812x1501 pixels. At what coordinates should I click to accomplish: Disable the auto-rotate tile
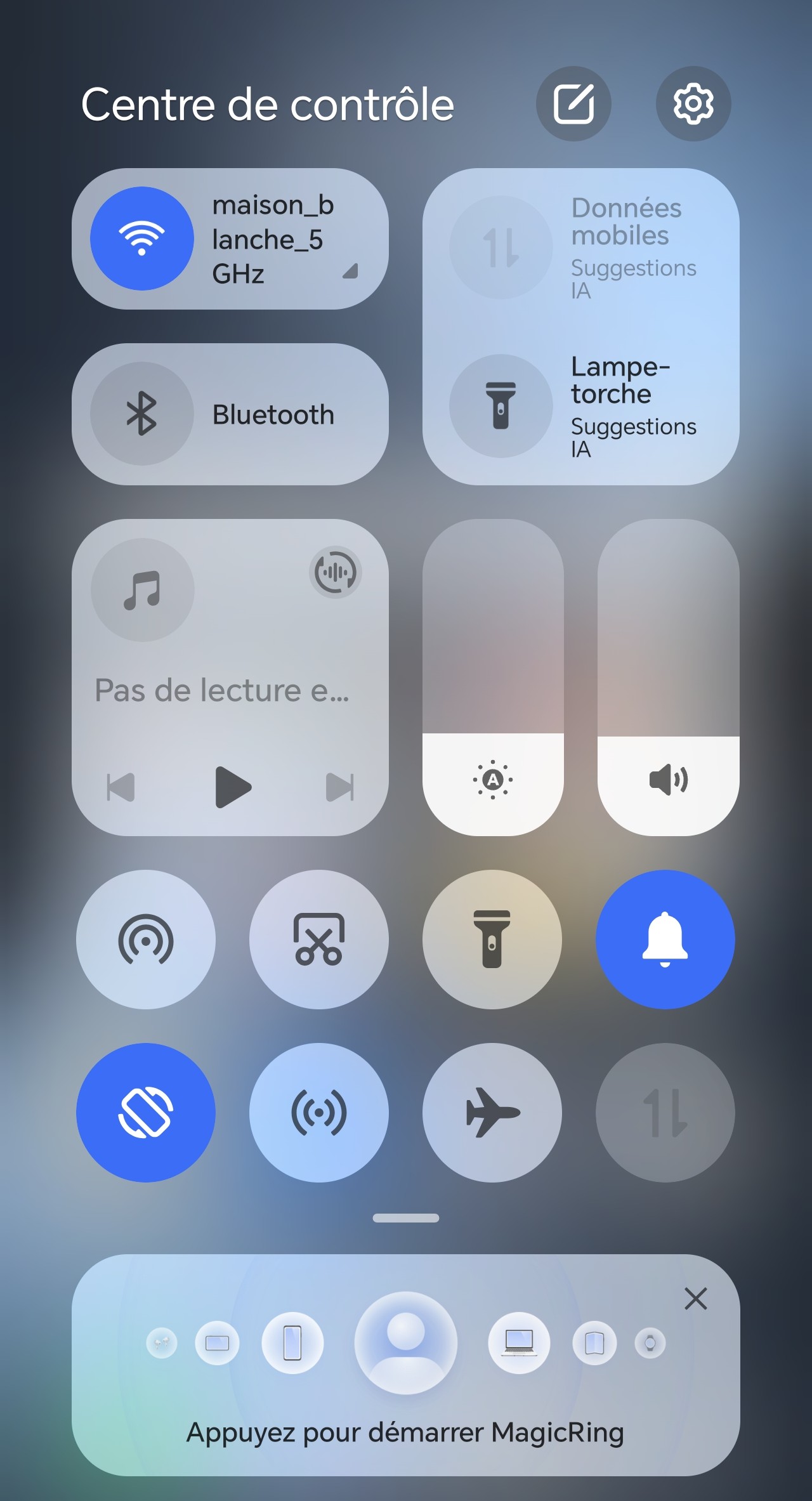click(146, 1112)
